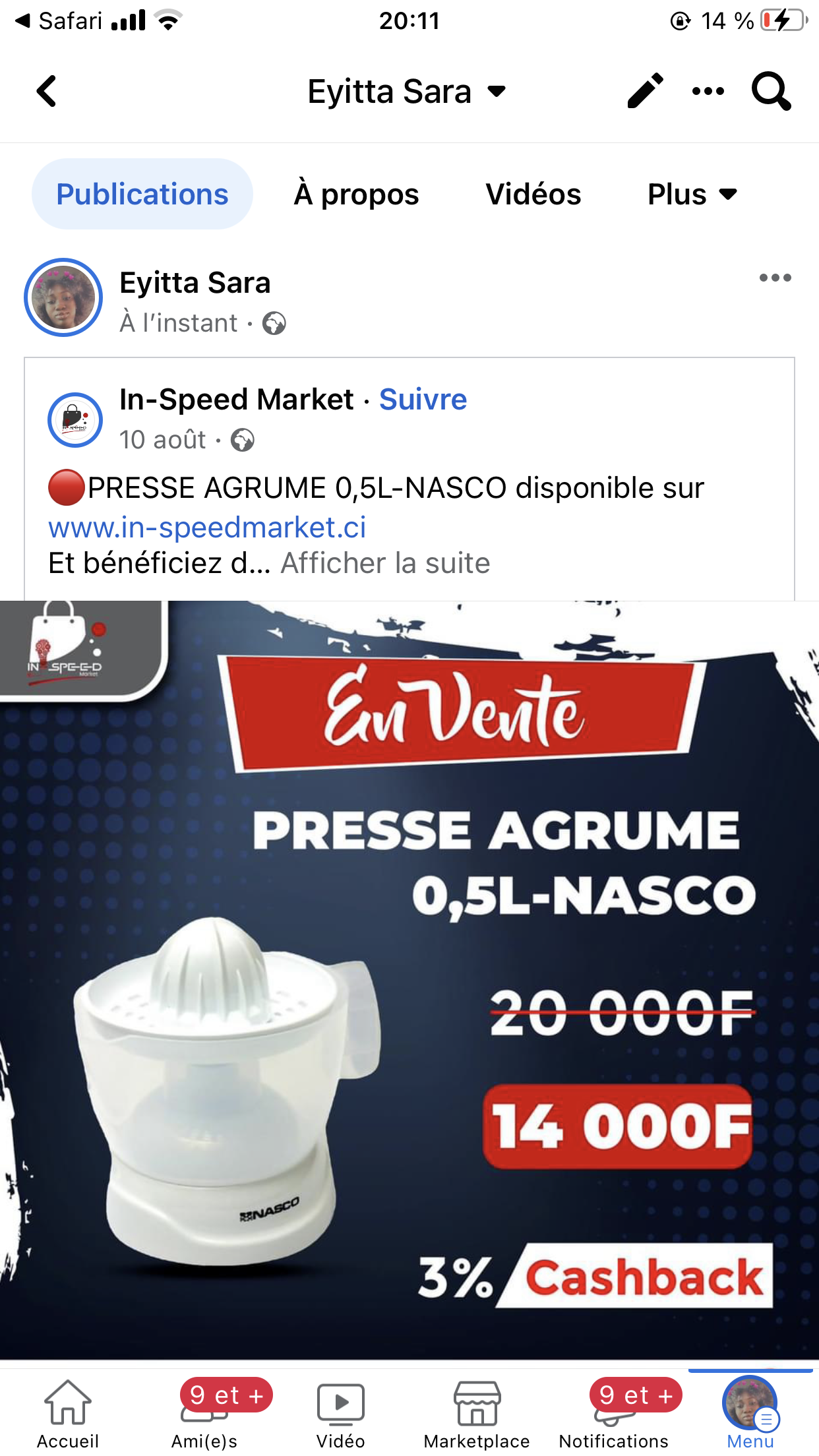Follow In-Speed Market via Suivre
819x1456 pixels.
coord(423,400)
